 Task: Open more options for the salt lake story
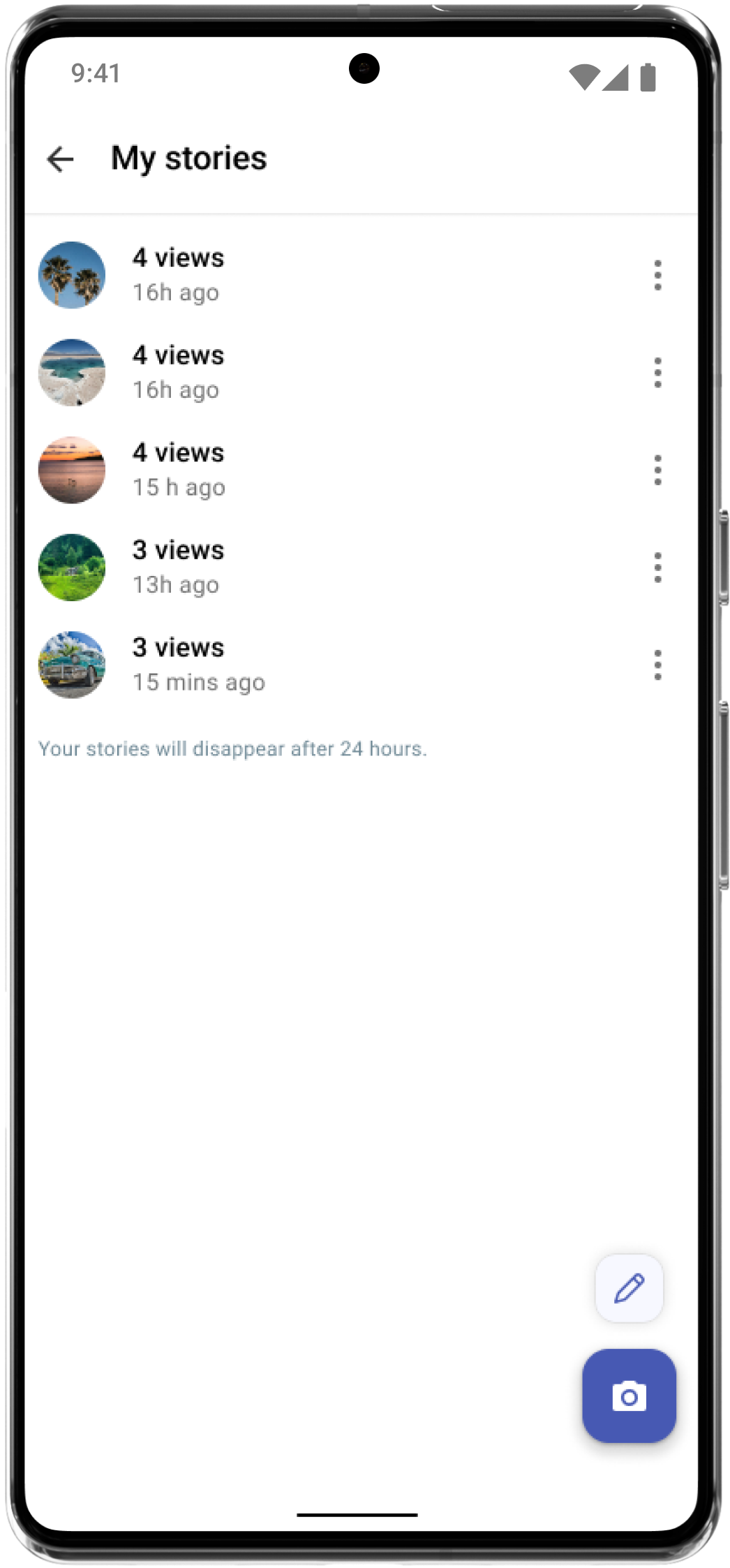657,373
